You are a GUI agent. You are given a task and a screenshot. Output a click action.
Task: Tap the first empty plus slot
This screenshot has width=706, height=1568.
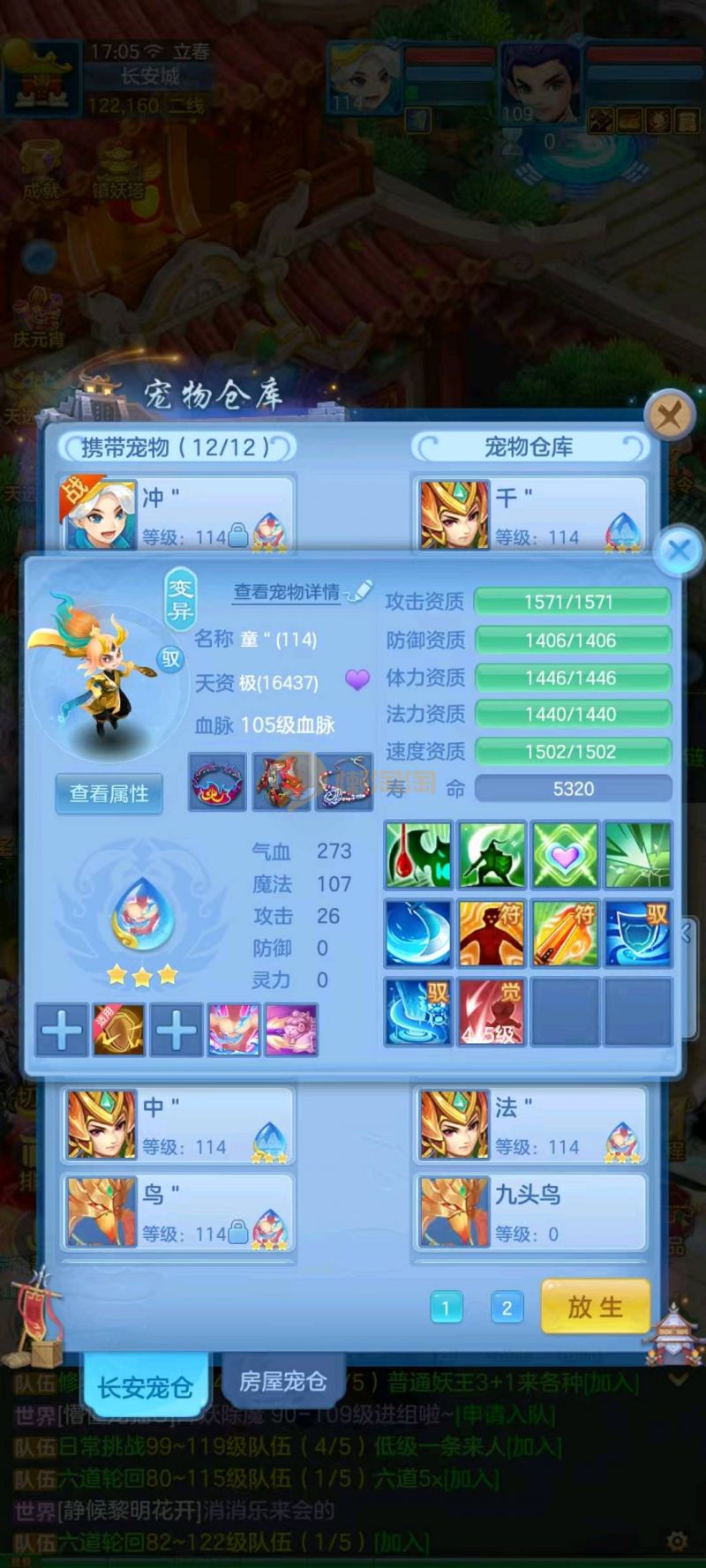point(61,1030)
